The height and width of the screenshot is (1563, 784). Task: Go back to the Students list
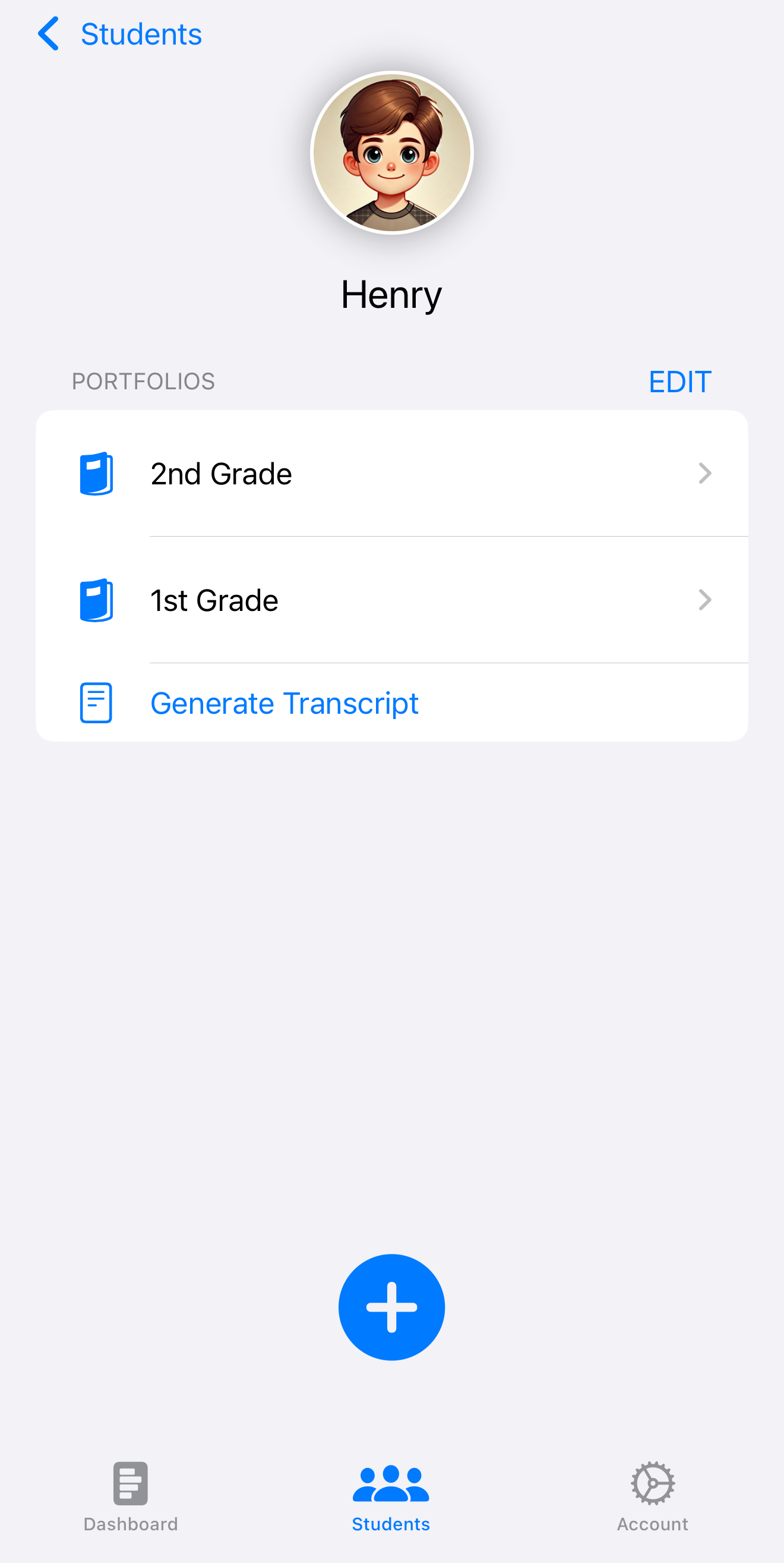click(x=120, y=34)
